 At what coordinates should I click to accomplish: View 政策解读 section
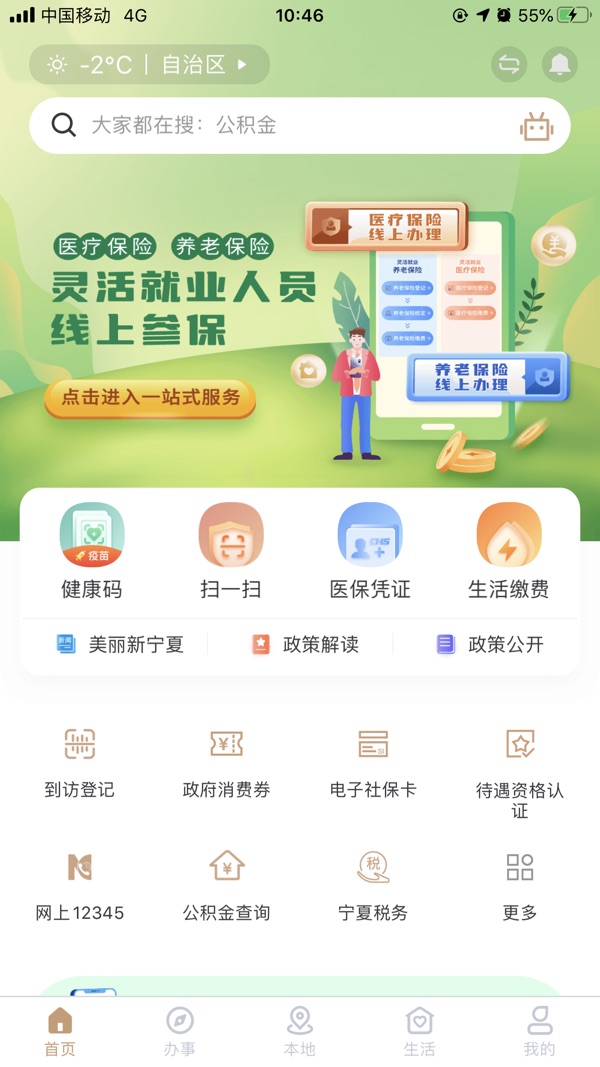tap(305, 645)
